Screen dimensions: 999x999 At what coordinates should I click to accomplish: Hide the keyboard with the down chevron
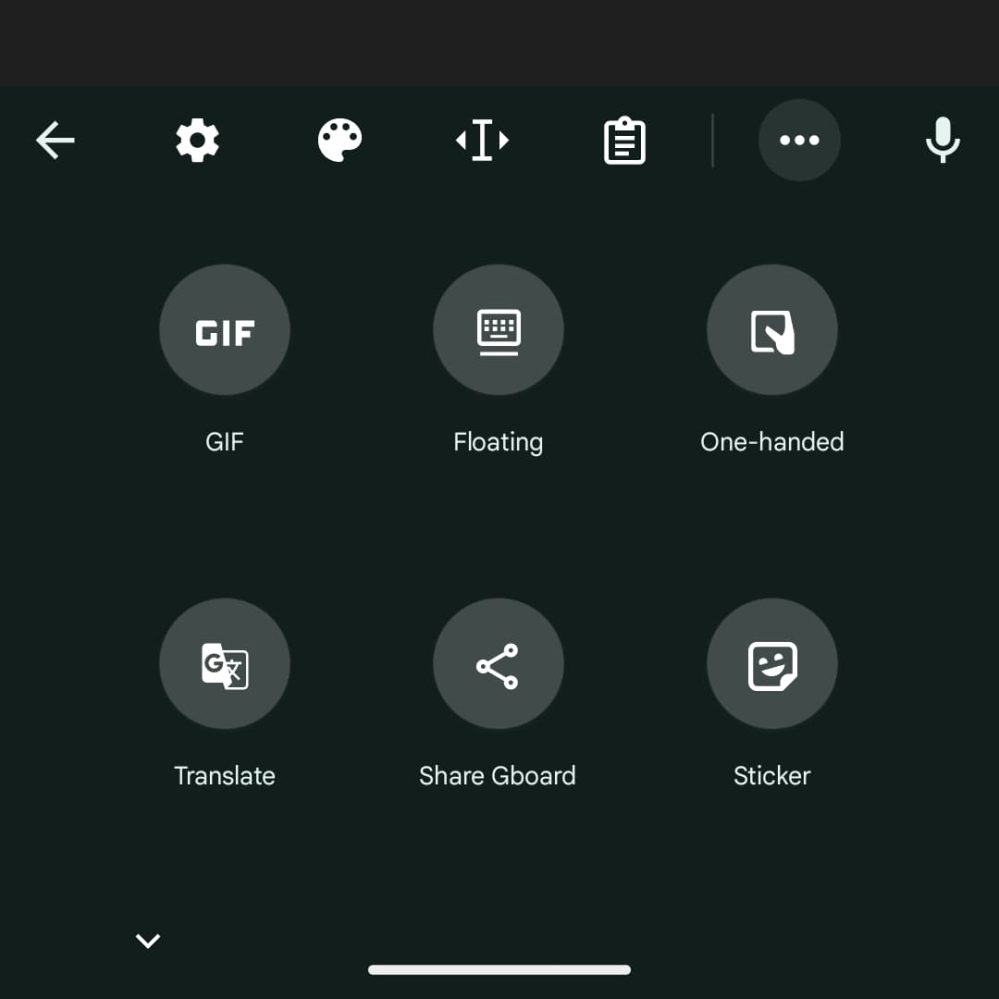coord(148,941)
